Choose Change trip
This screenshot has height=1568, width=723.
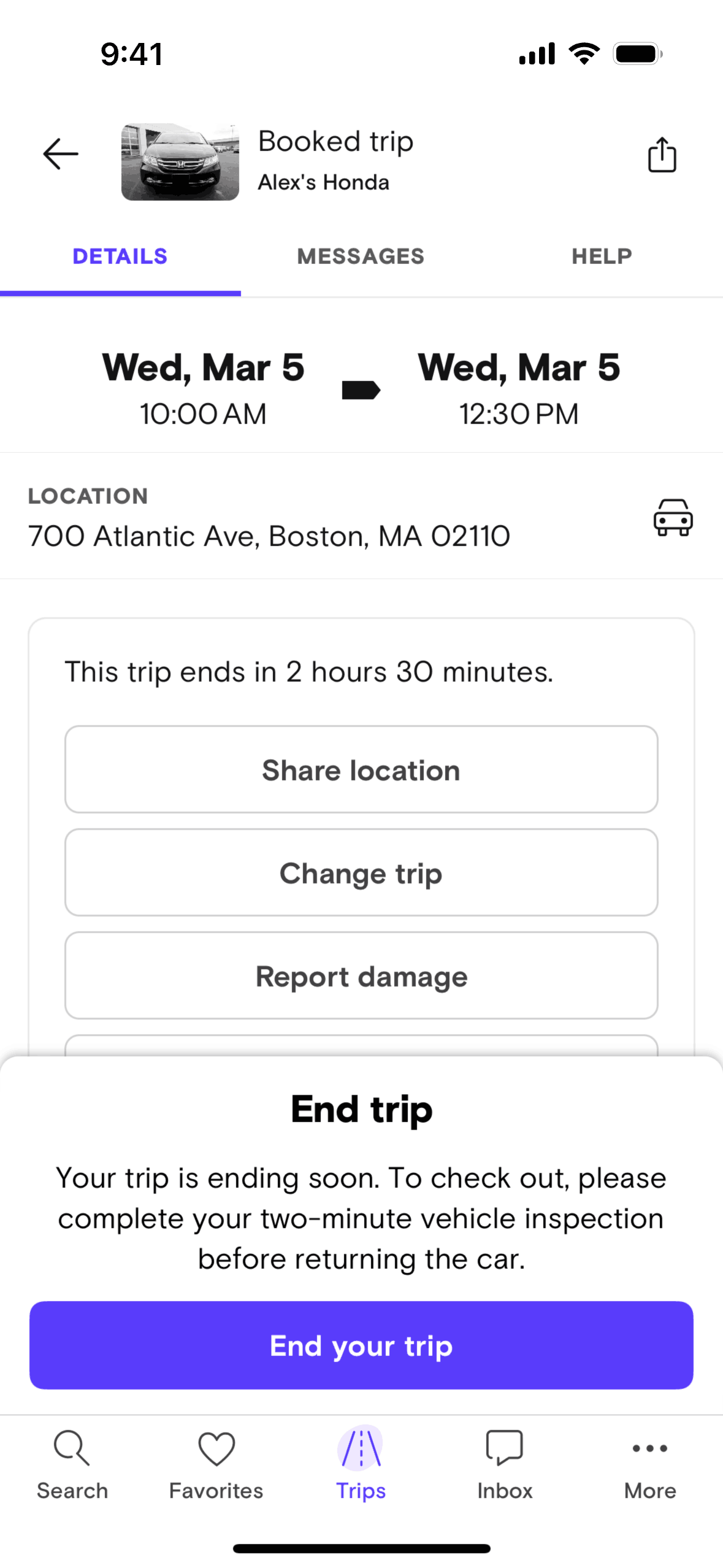point(361,873)
